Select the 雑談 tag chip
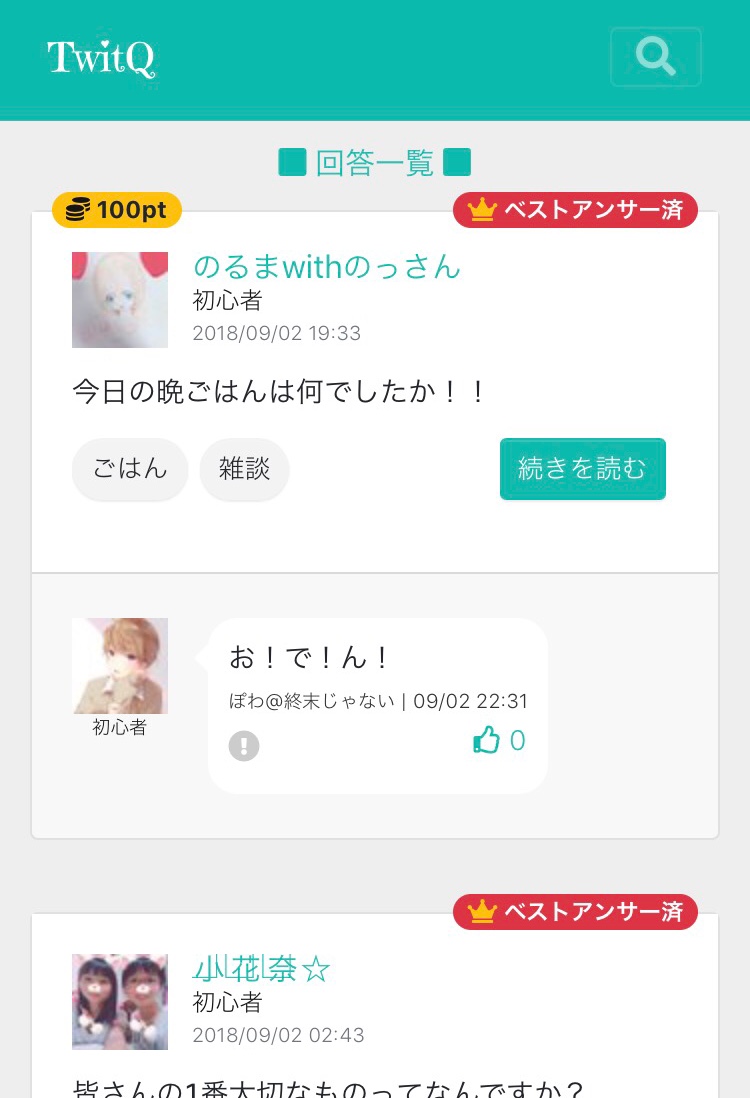The width and height of the screenshot is (750, 1098). point(244,469)
